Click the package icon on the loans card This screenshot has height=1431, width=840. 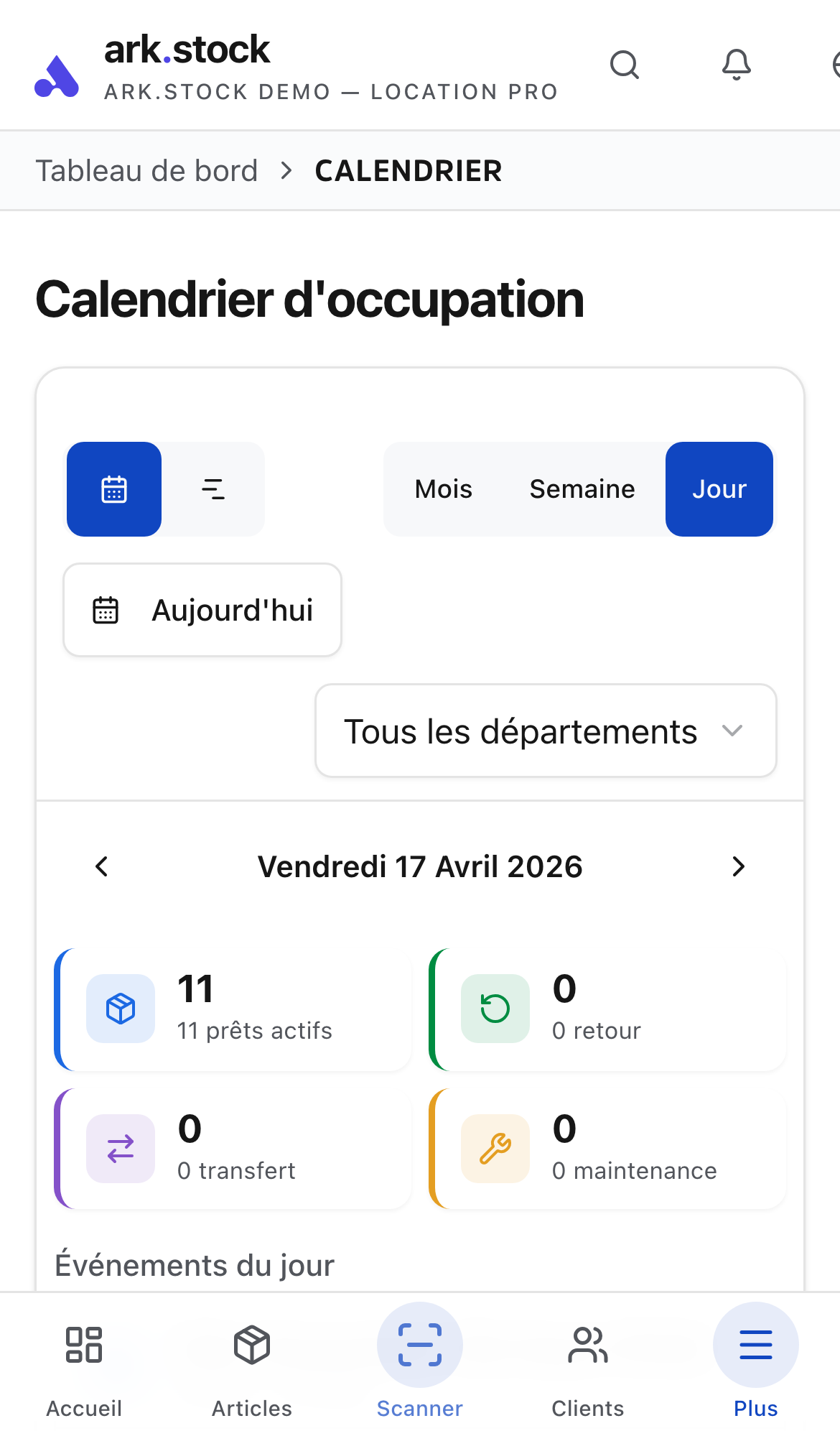(120, 1009)
